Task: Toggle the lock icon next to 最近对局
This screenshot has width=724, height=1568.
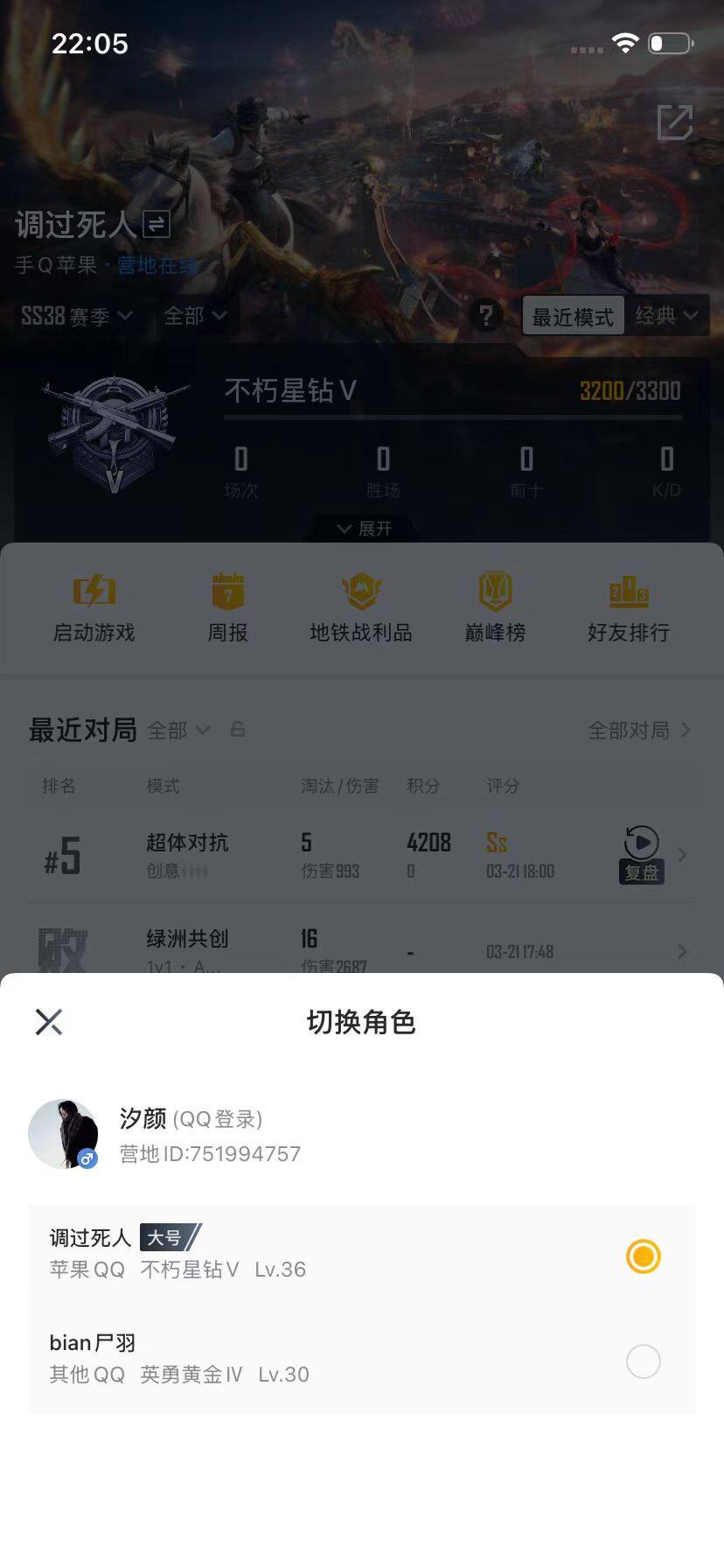Action: [x=238, y=730]
